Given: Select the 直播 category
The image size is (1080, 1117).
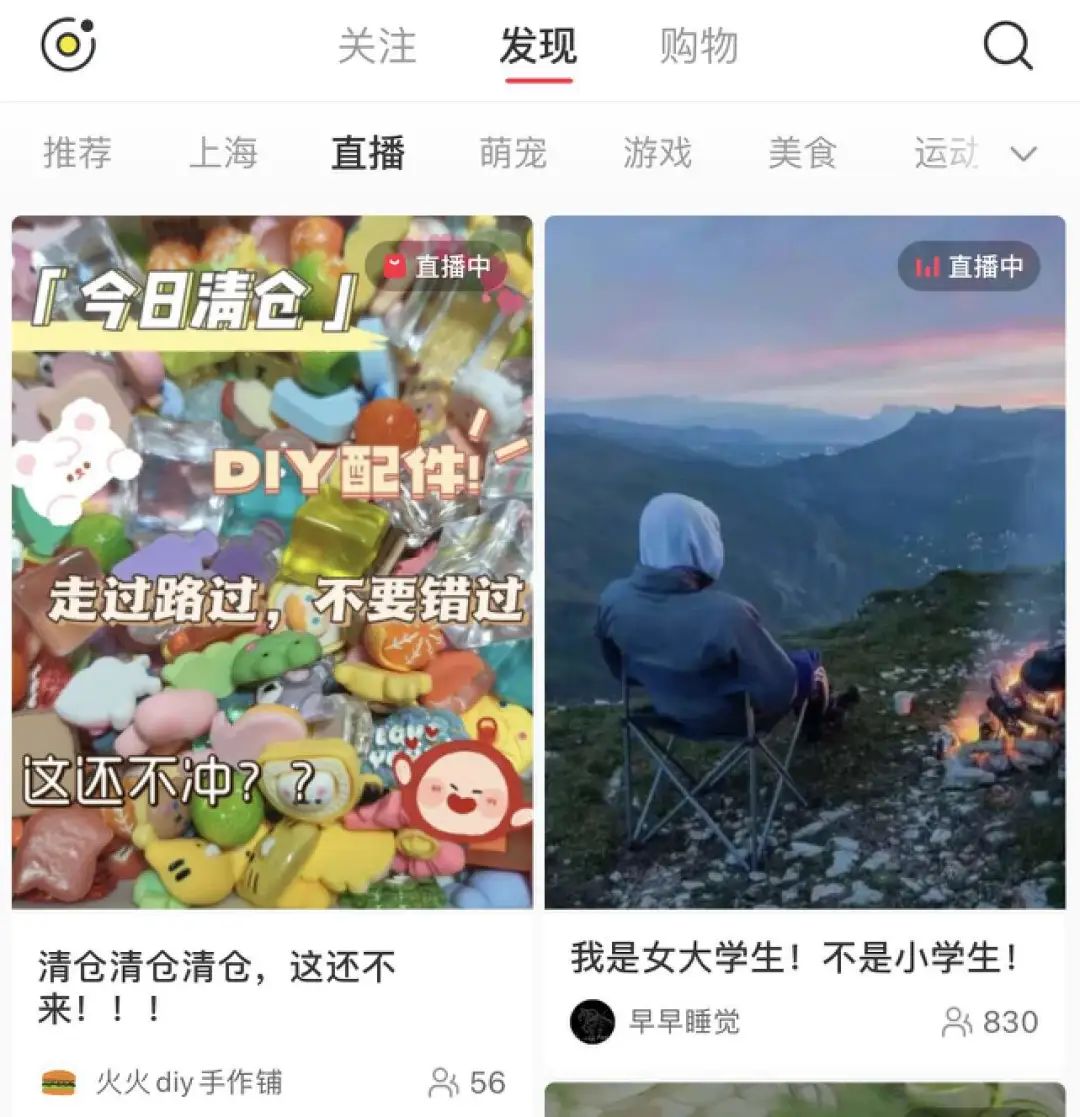Looking at the screenshot, I should pos(368,154).
